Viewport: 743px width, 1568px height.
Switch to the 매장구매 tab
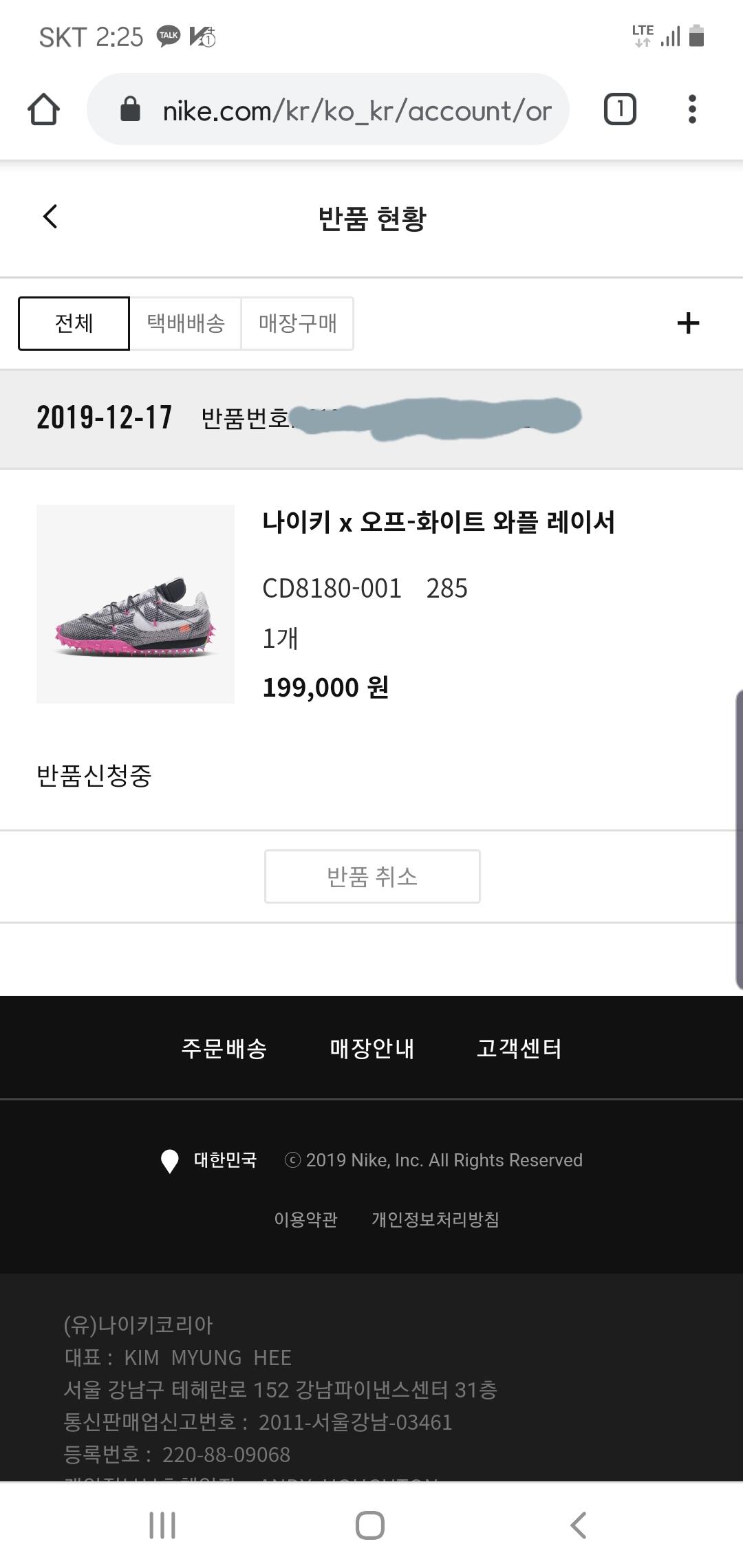point(297,323)
